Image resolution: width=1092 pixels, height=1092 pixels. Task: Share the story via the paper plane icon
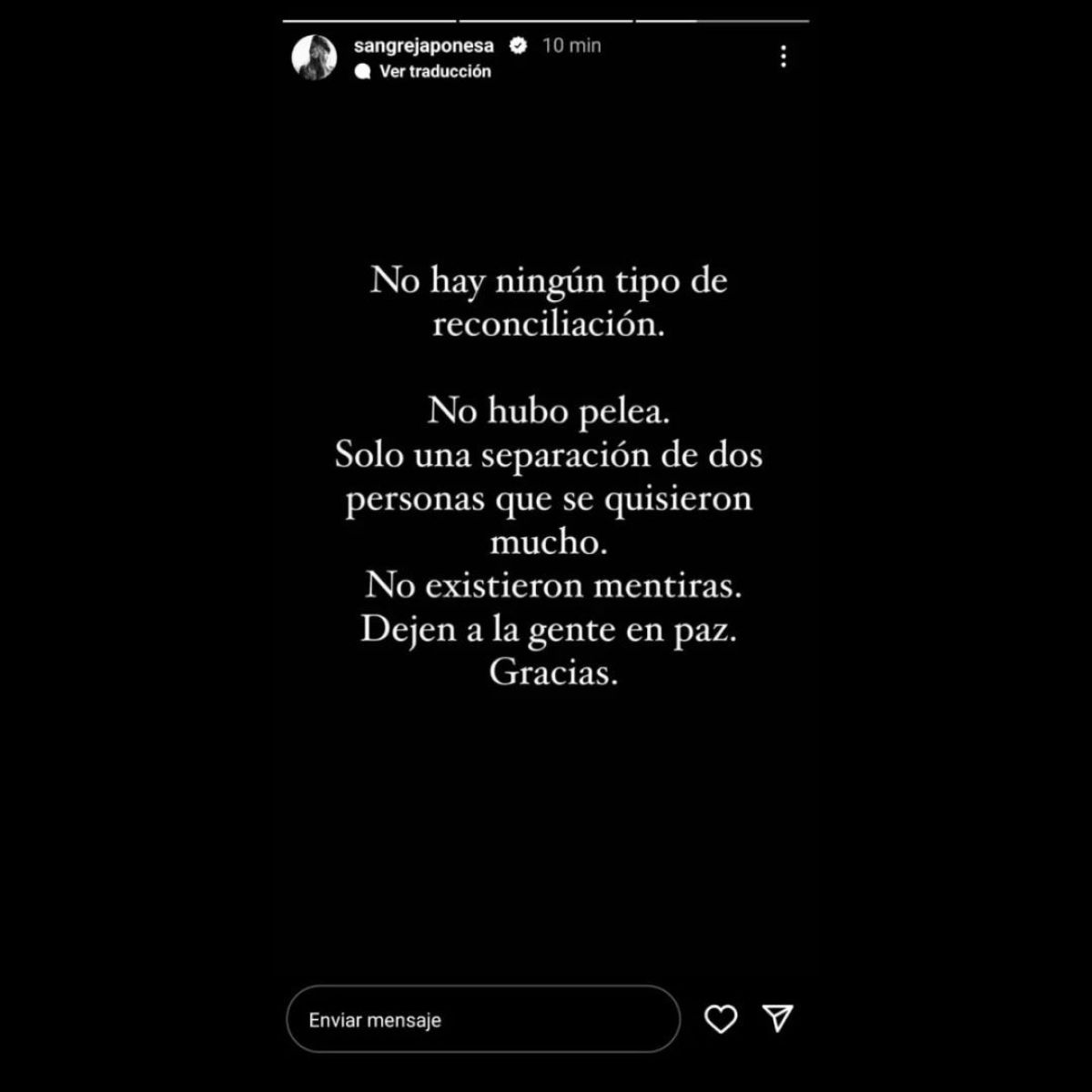[778, 1017]
